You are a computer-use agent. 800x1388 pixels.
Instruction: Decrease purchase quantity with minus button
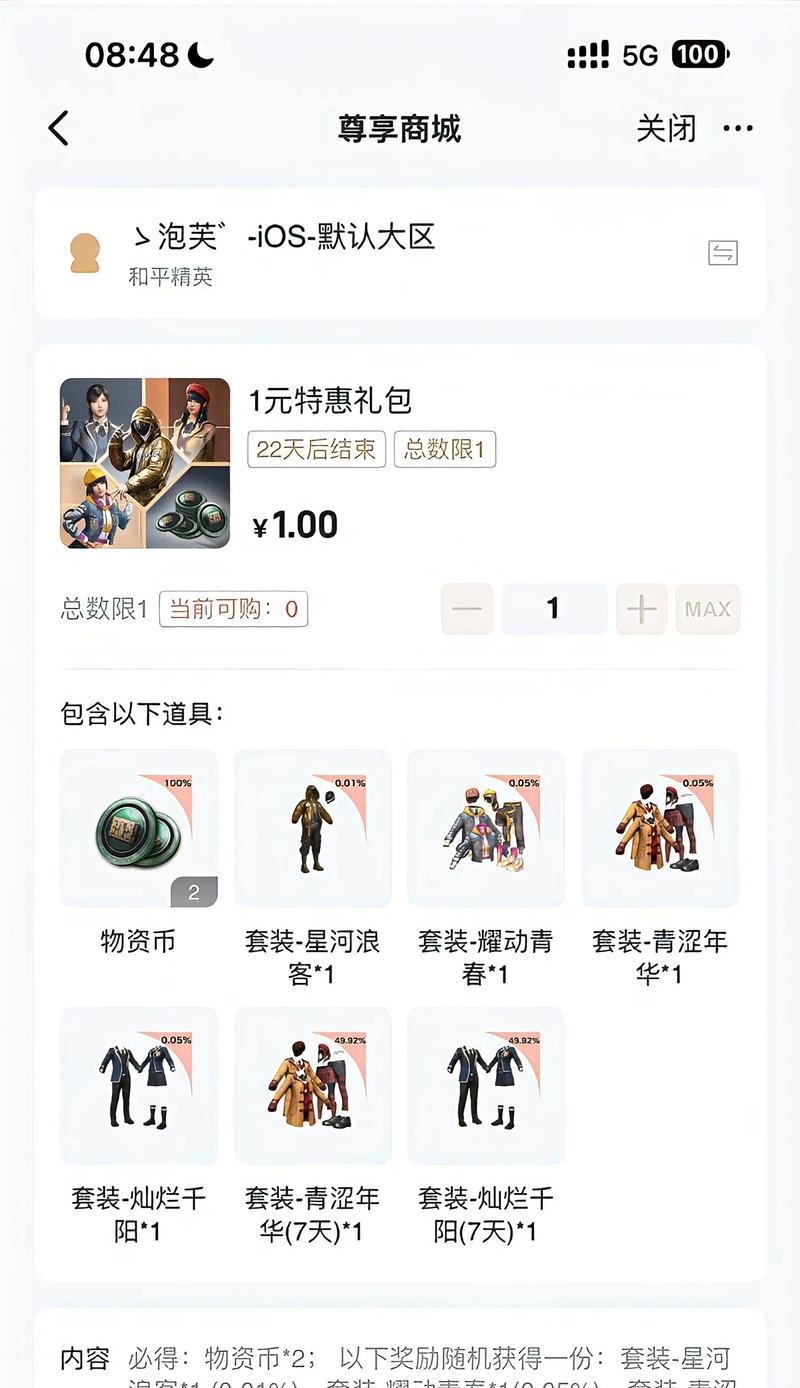click(467, 609)
